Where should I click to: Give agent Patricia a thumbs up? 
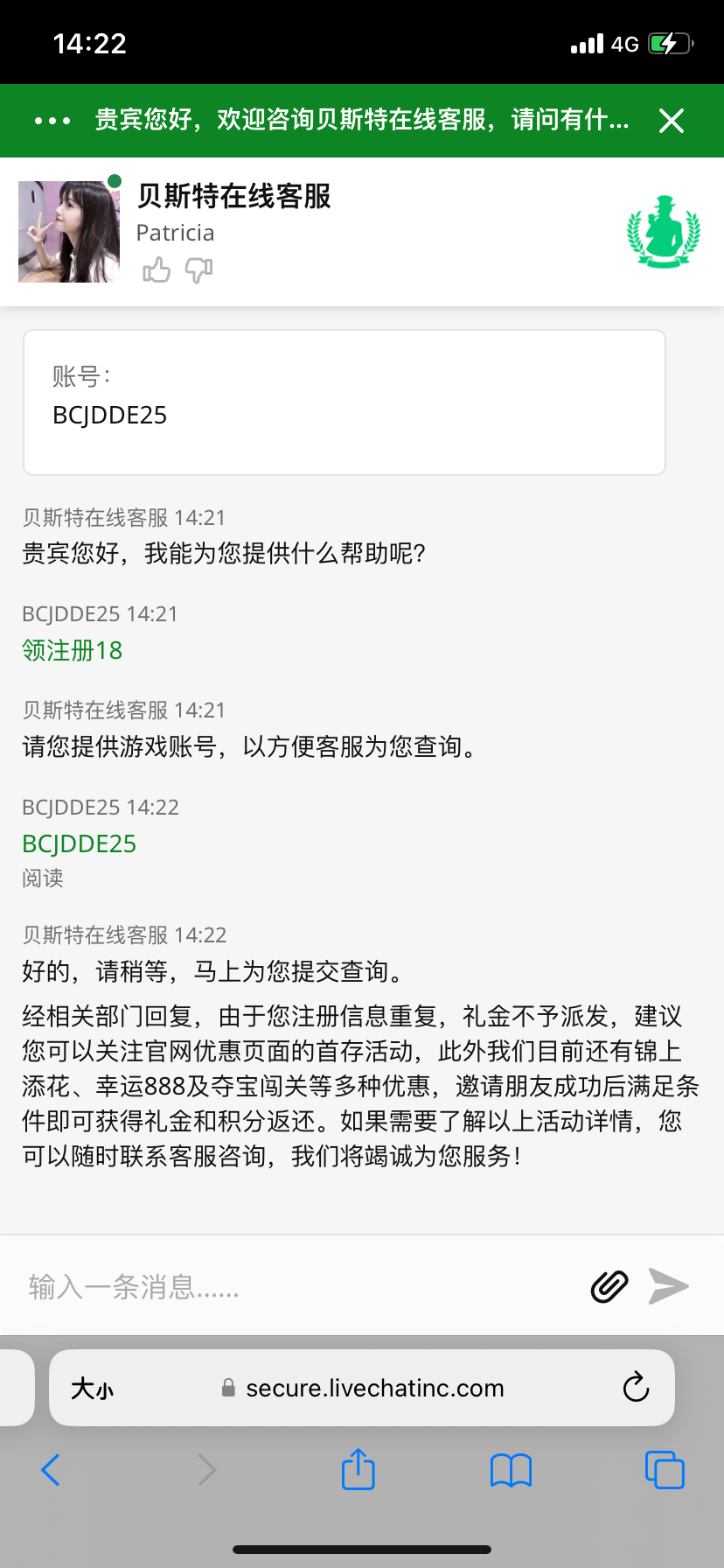click(x=157, y=270)
